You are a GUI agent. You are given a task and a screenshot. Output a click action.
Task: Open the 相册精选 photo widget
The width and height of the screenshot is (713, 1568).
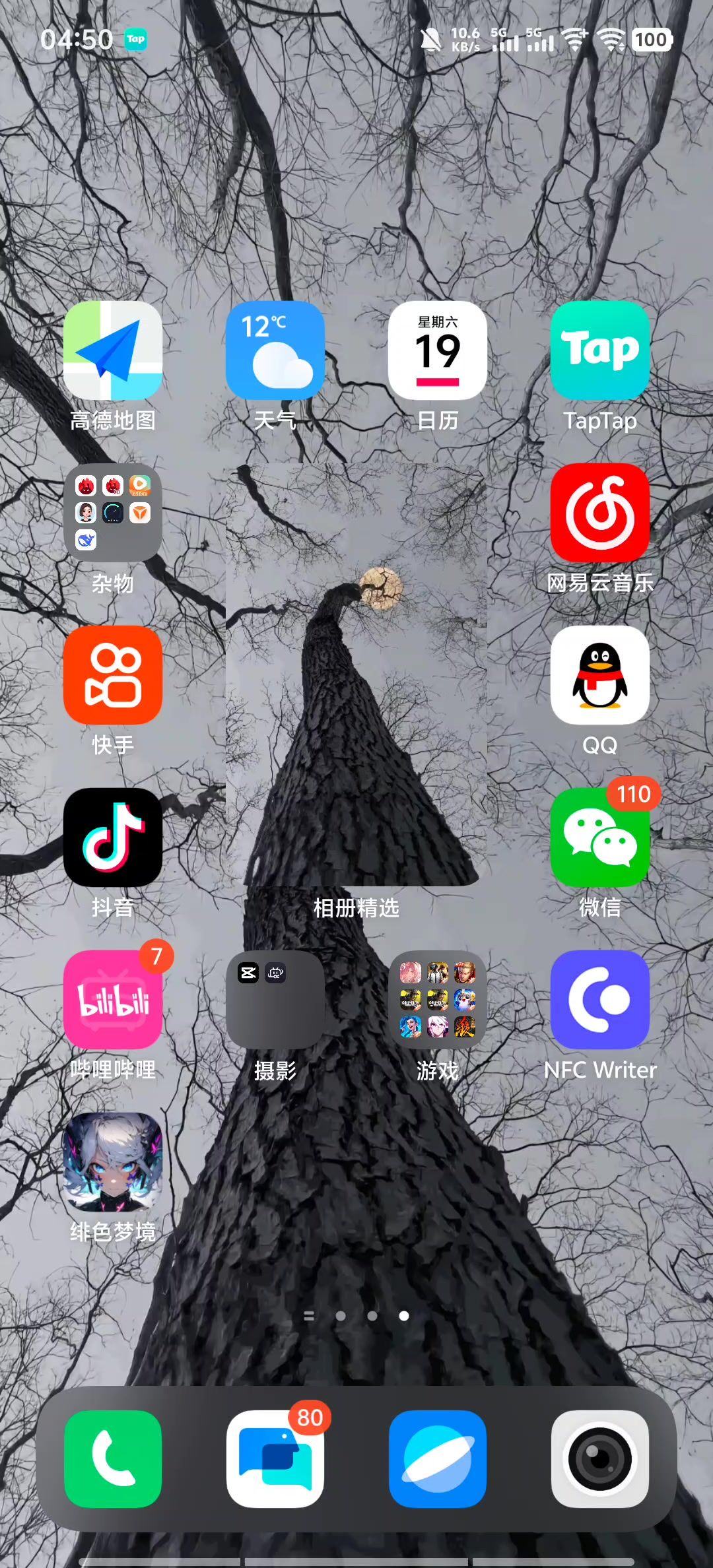pyautogui.click(x=356, y=674)
